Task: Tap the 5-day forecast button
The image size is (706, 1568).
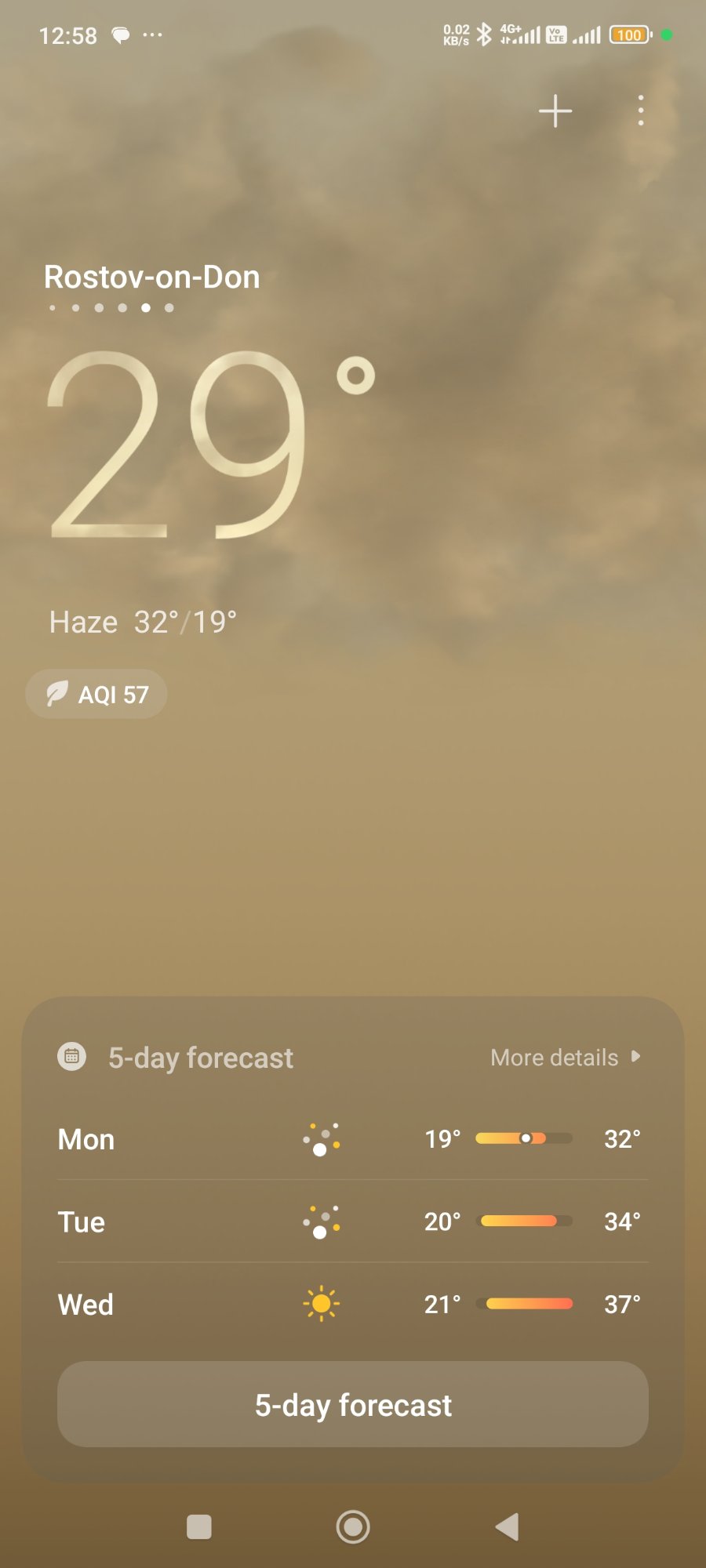Action: pyautogui.click(x=353, y=1405)
